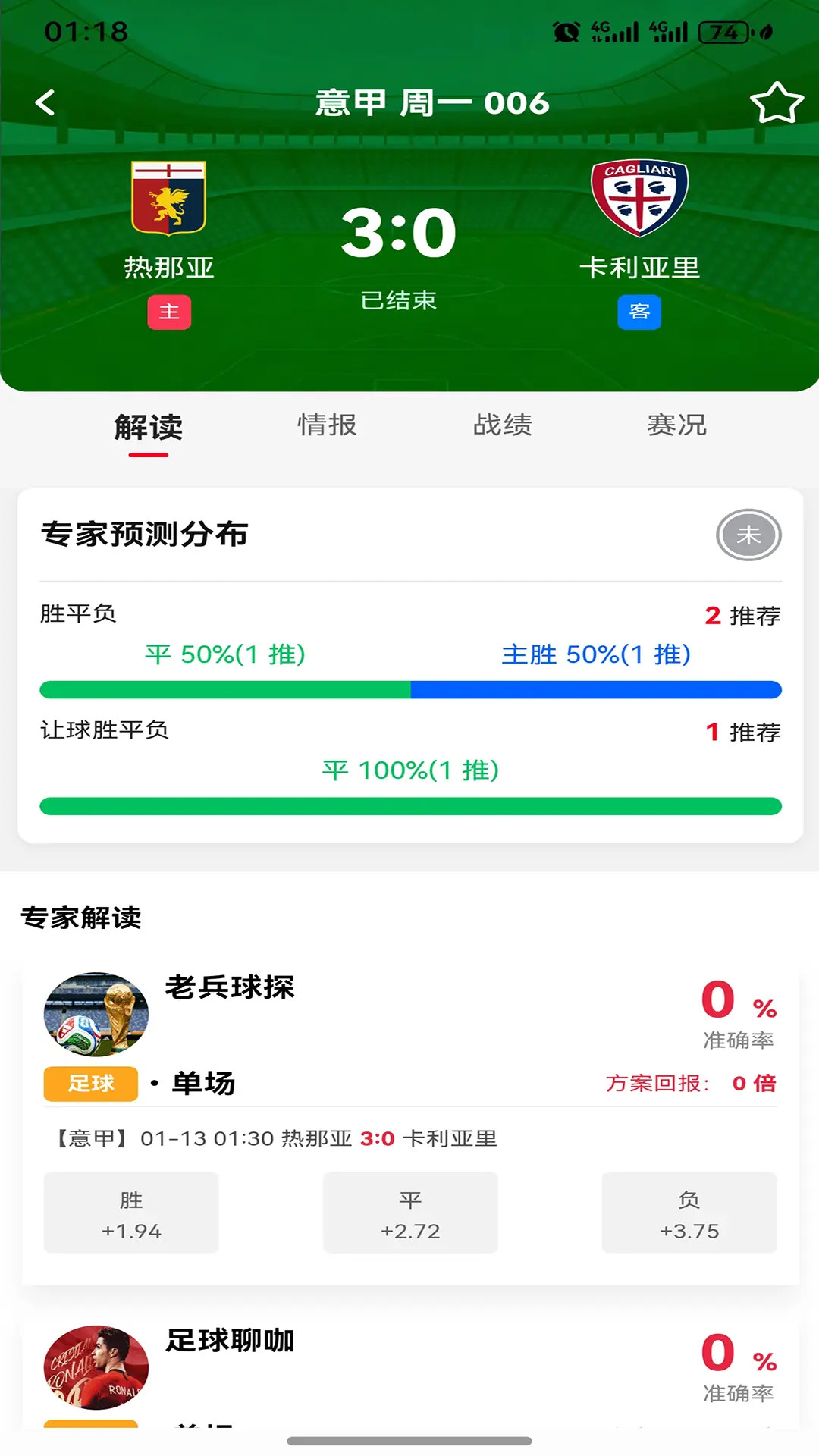819x1456 pixels.
Task: Tap the blue 客 away team badge
Action: [641, 311]
